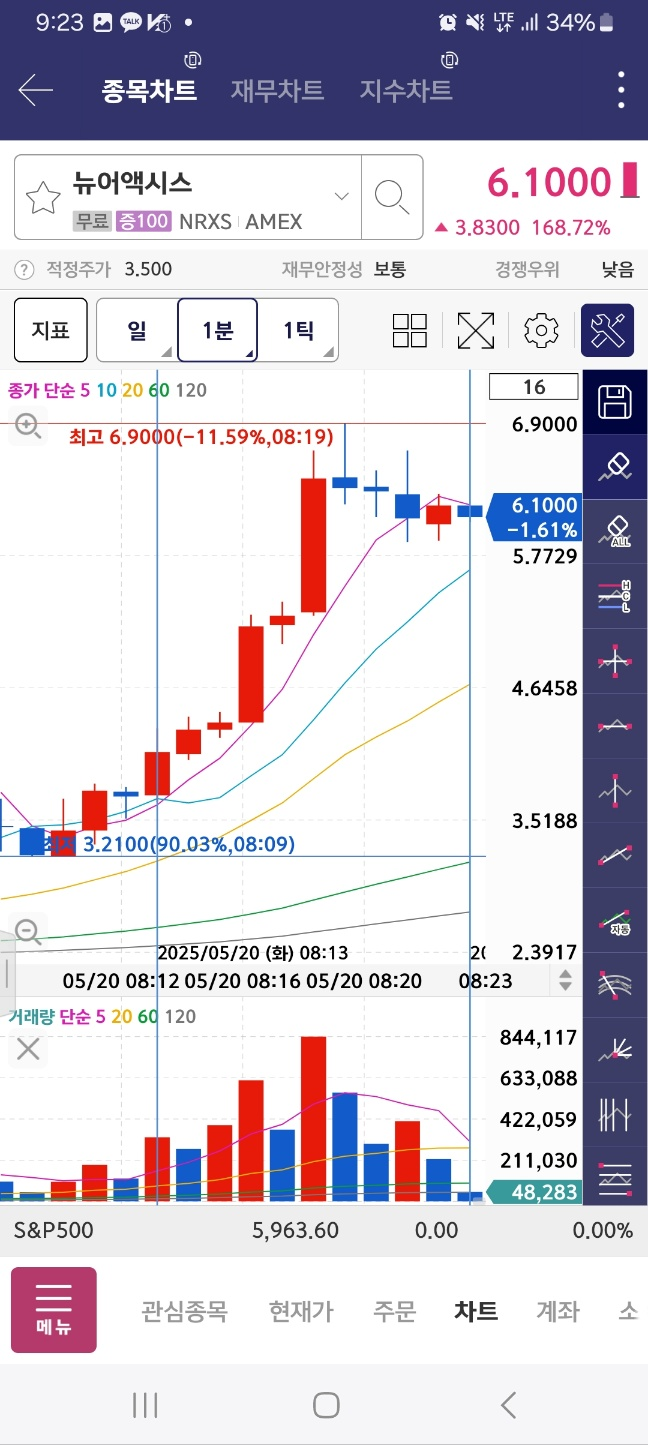Add 뉴어액시스 to favorites with the star
Image resolution: width=648 pixels, height=1445 pixels.
pyautogui.click(x=43, y=198)
